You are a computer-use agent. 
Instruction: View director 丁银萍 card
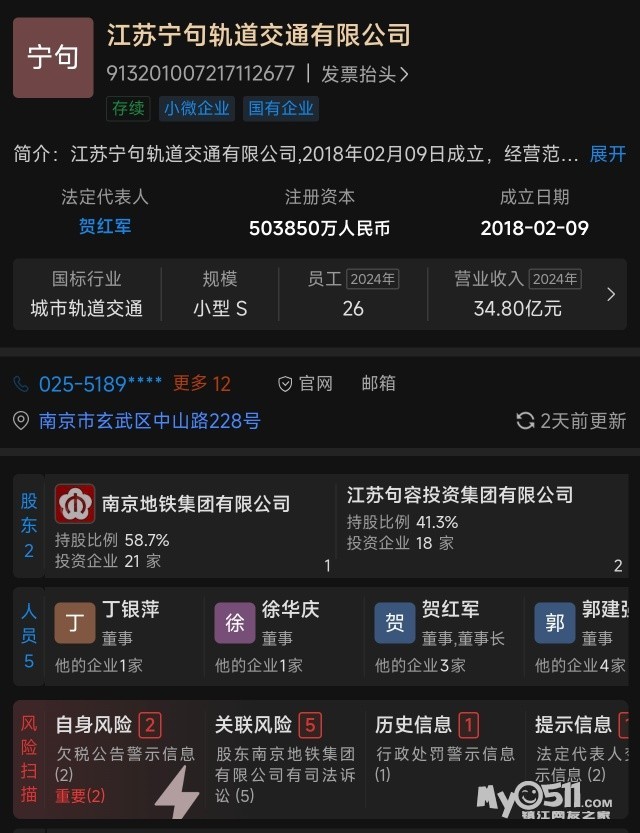(x=130, y=610)
